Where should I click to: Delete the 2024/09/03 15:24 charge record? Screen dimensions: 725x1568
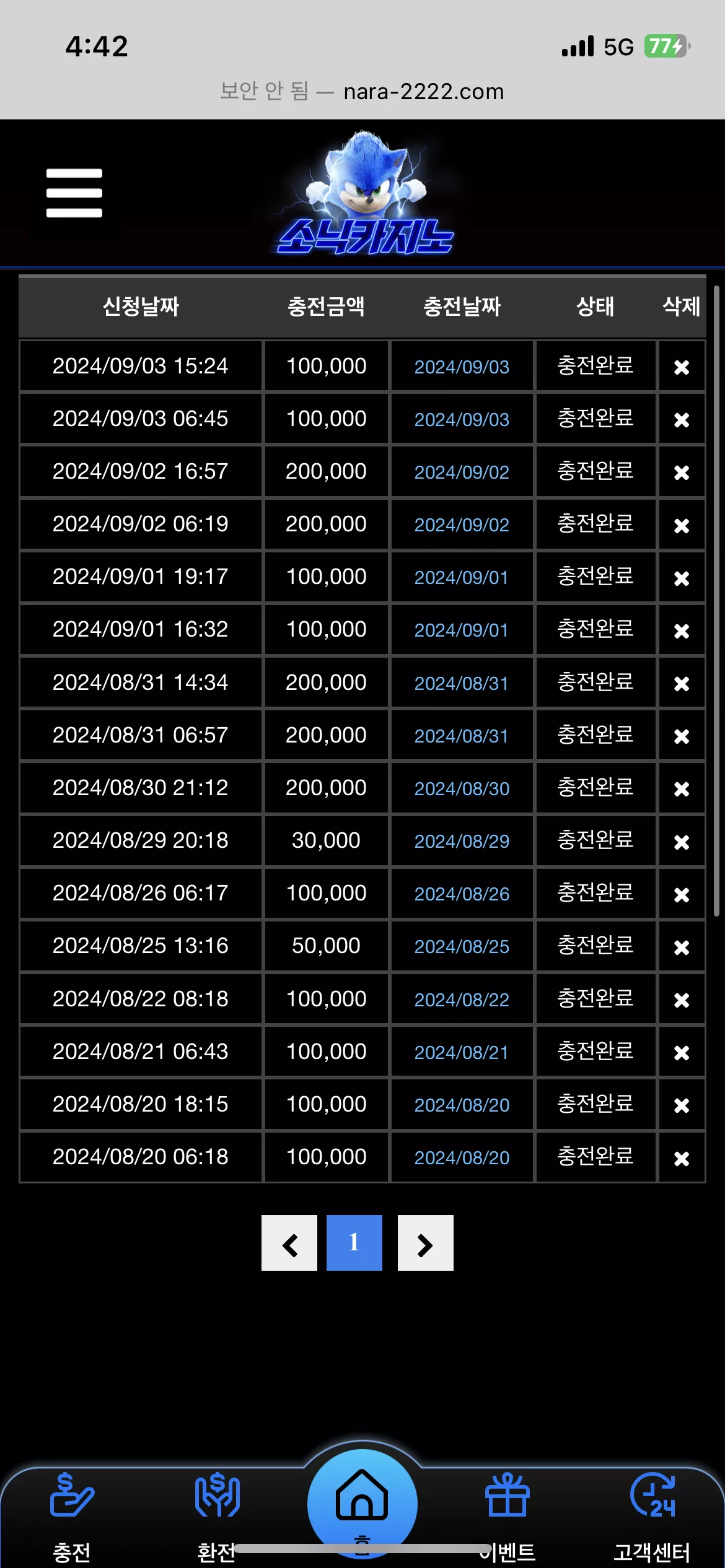coord(682,367)
